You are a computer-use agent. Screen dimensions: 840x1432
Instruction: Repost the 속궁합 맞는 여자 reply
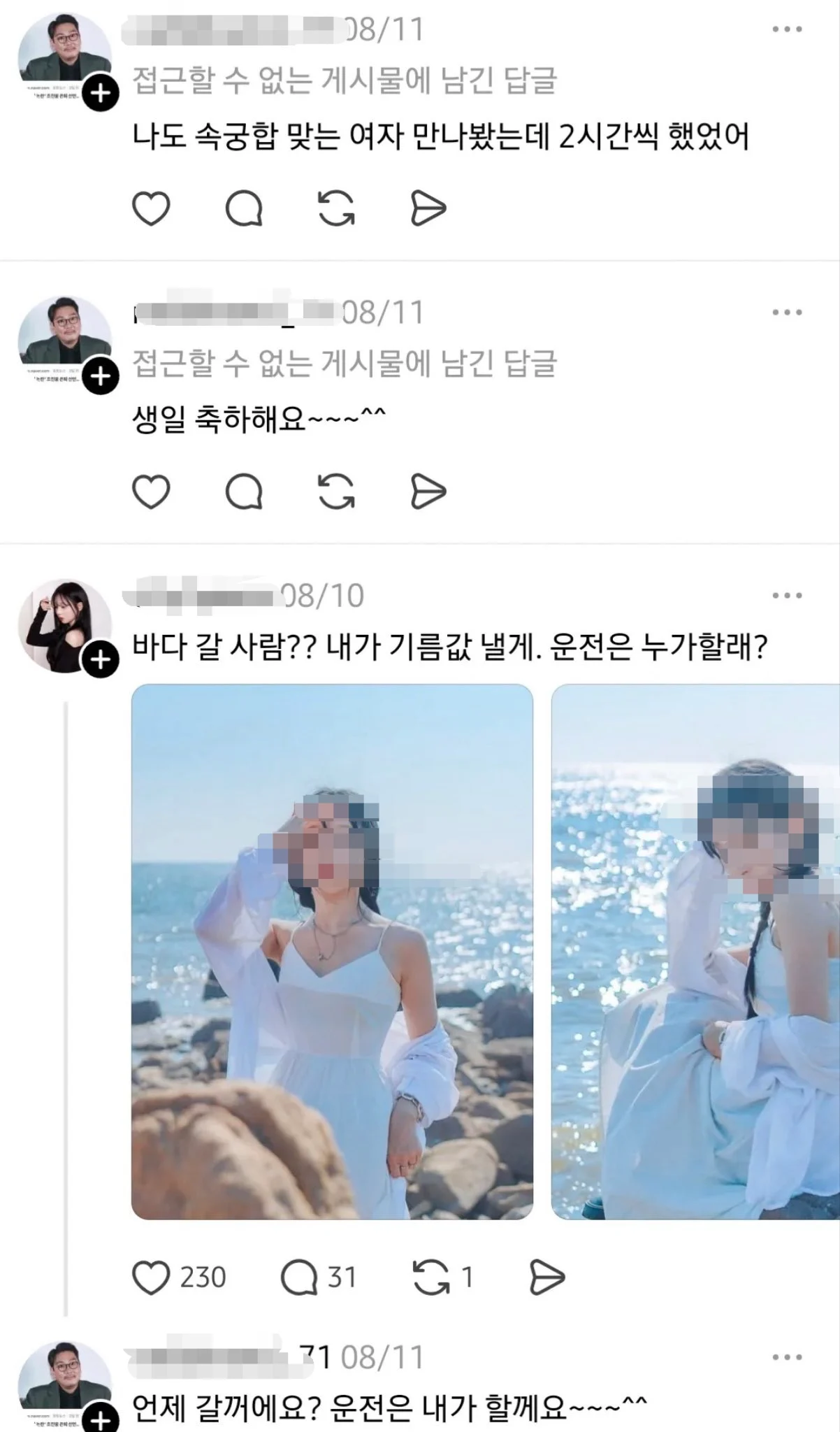point(336,208)
